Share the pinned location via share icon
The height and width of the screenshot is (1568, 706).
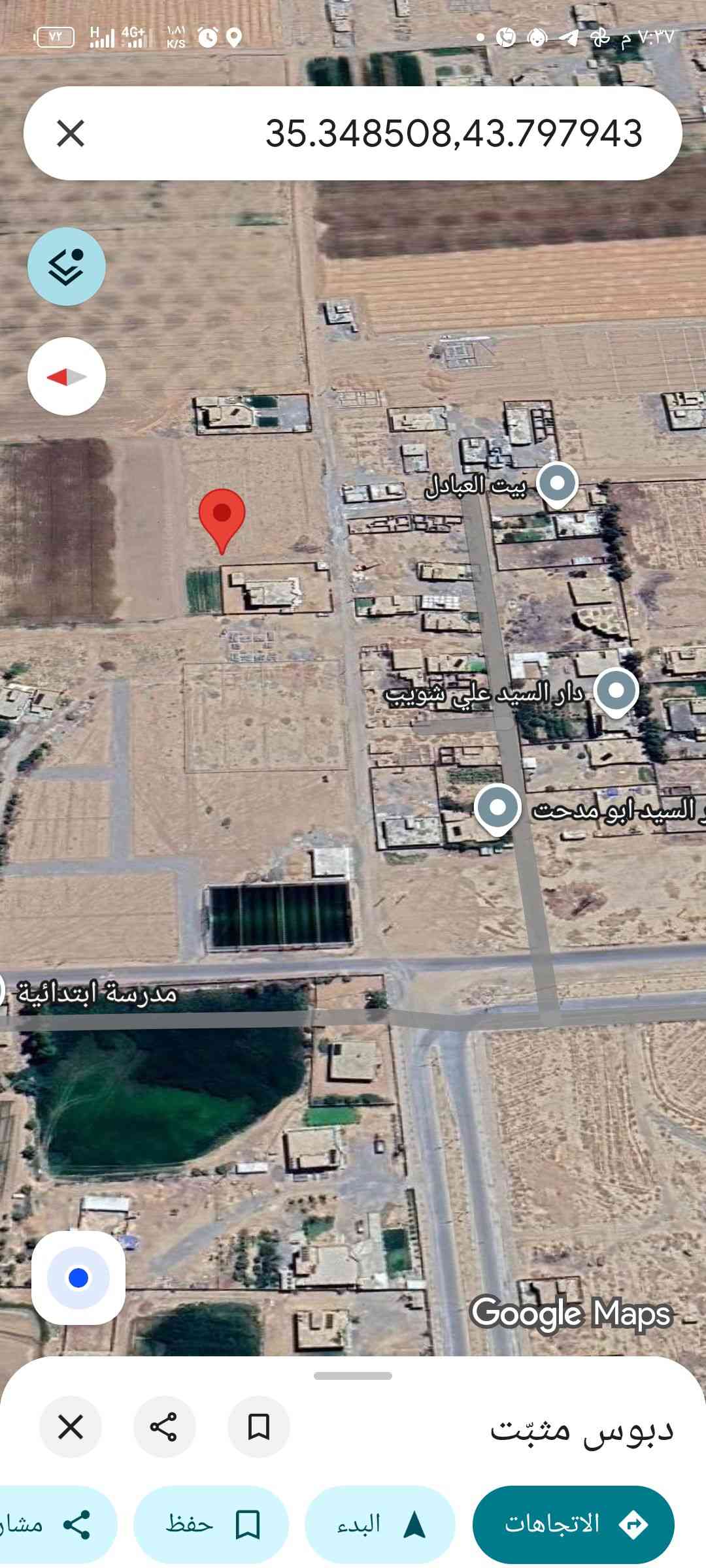[163, 1427]
